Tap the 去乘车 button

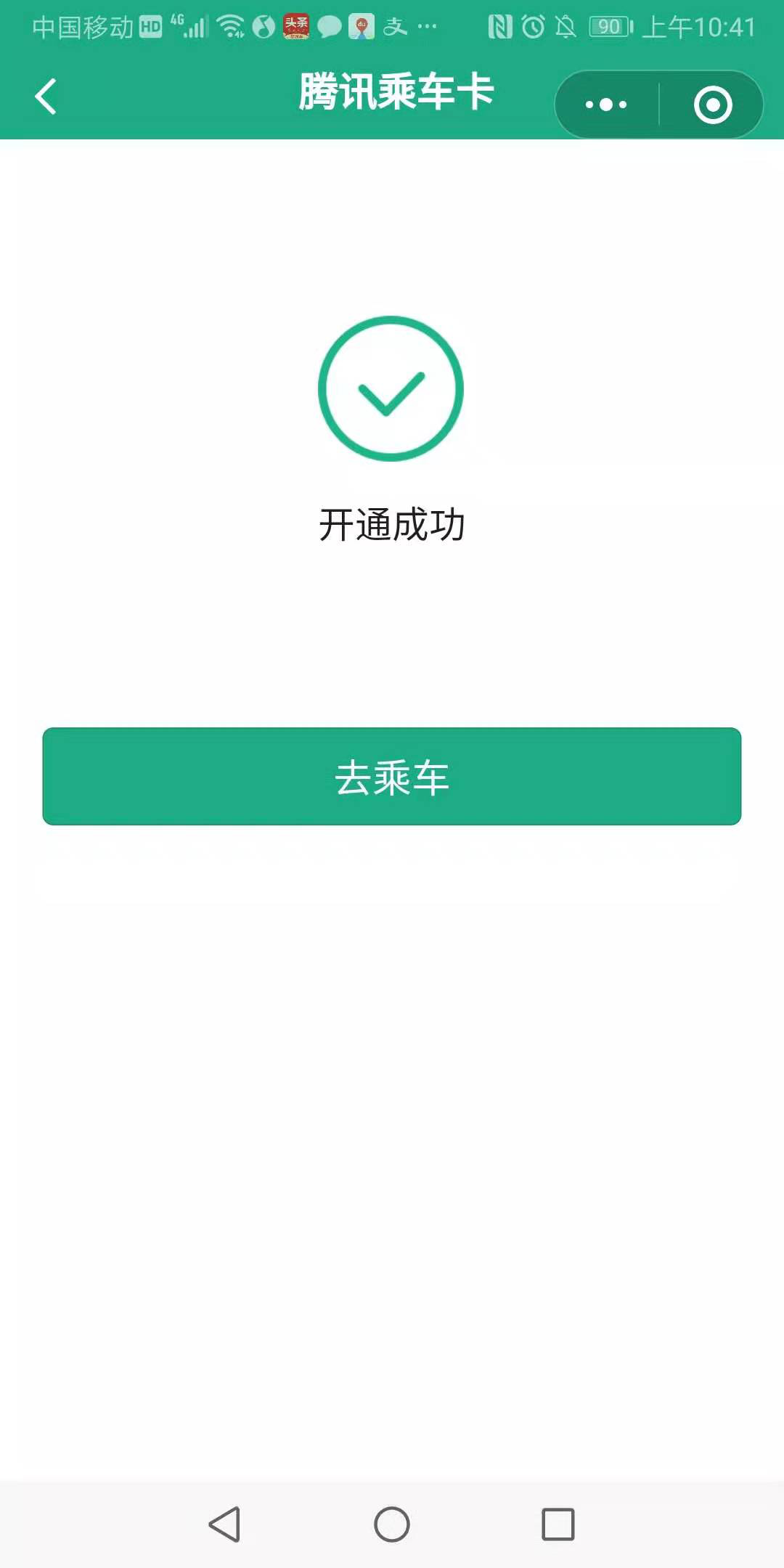(x=392, y=776)
